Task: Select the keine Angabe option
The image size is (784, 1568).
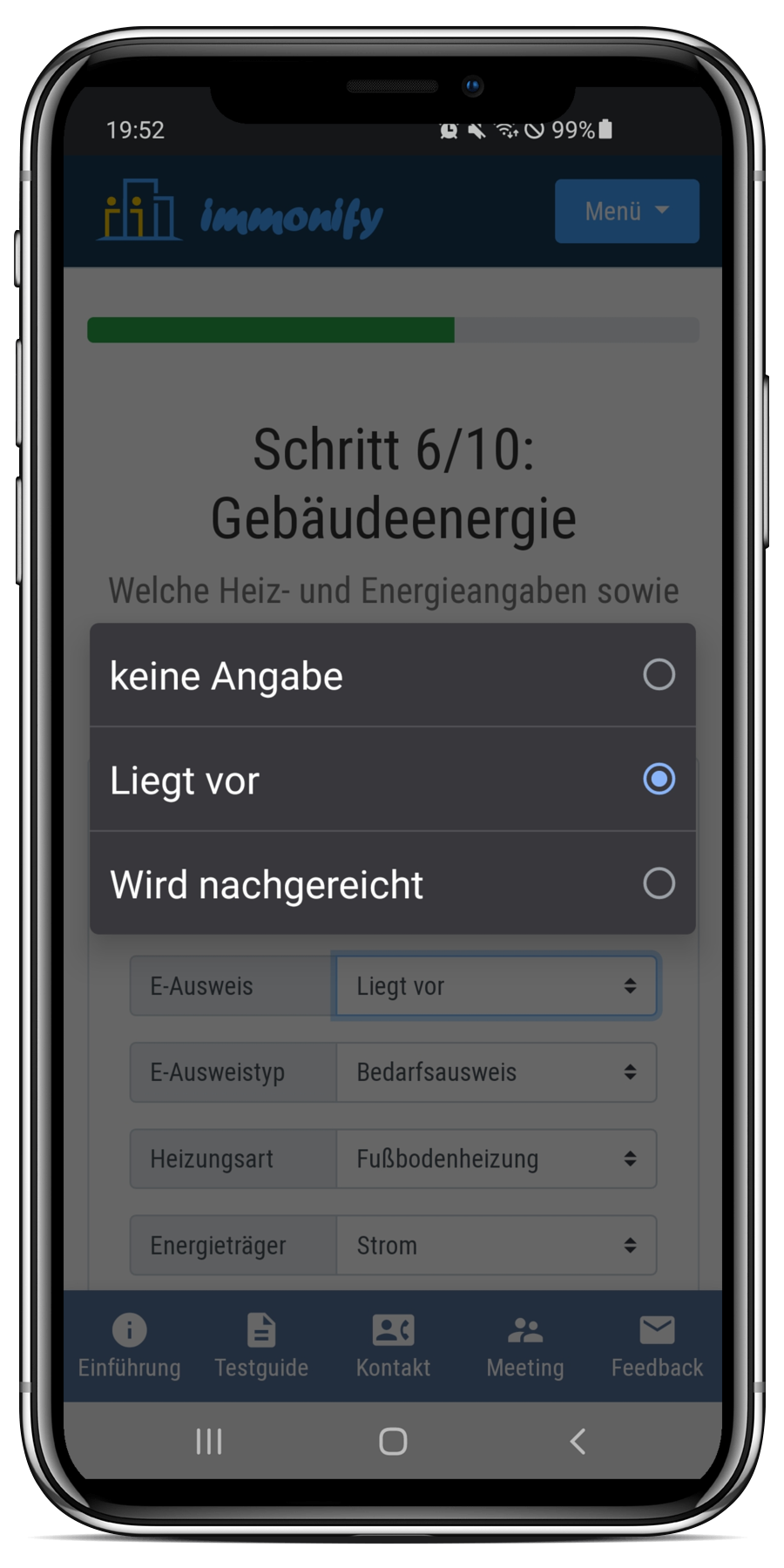Action: 392,675
